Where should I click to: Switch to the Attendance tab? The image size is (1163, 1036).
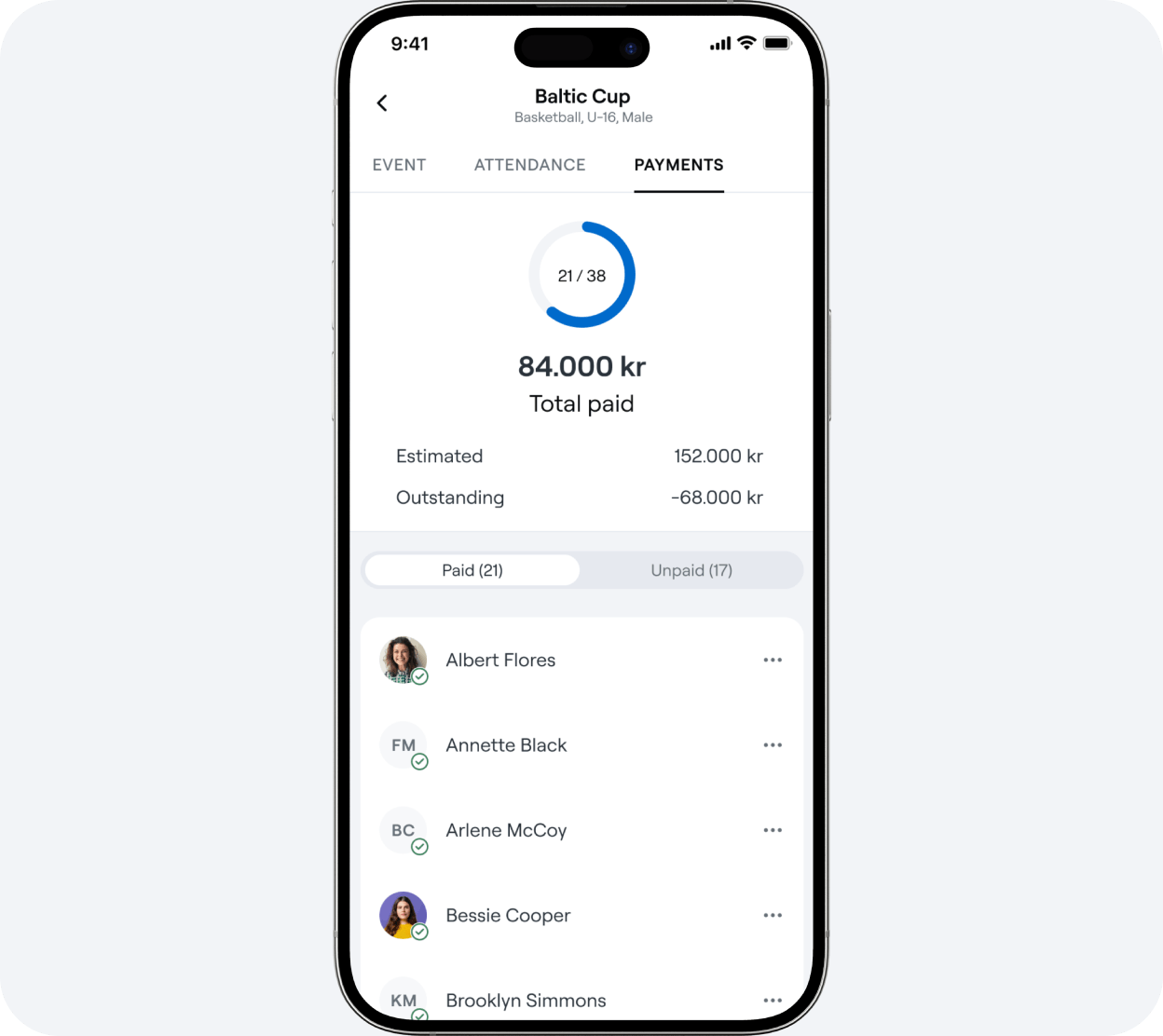click(529, 165)
